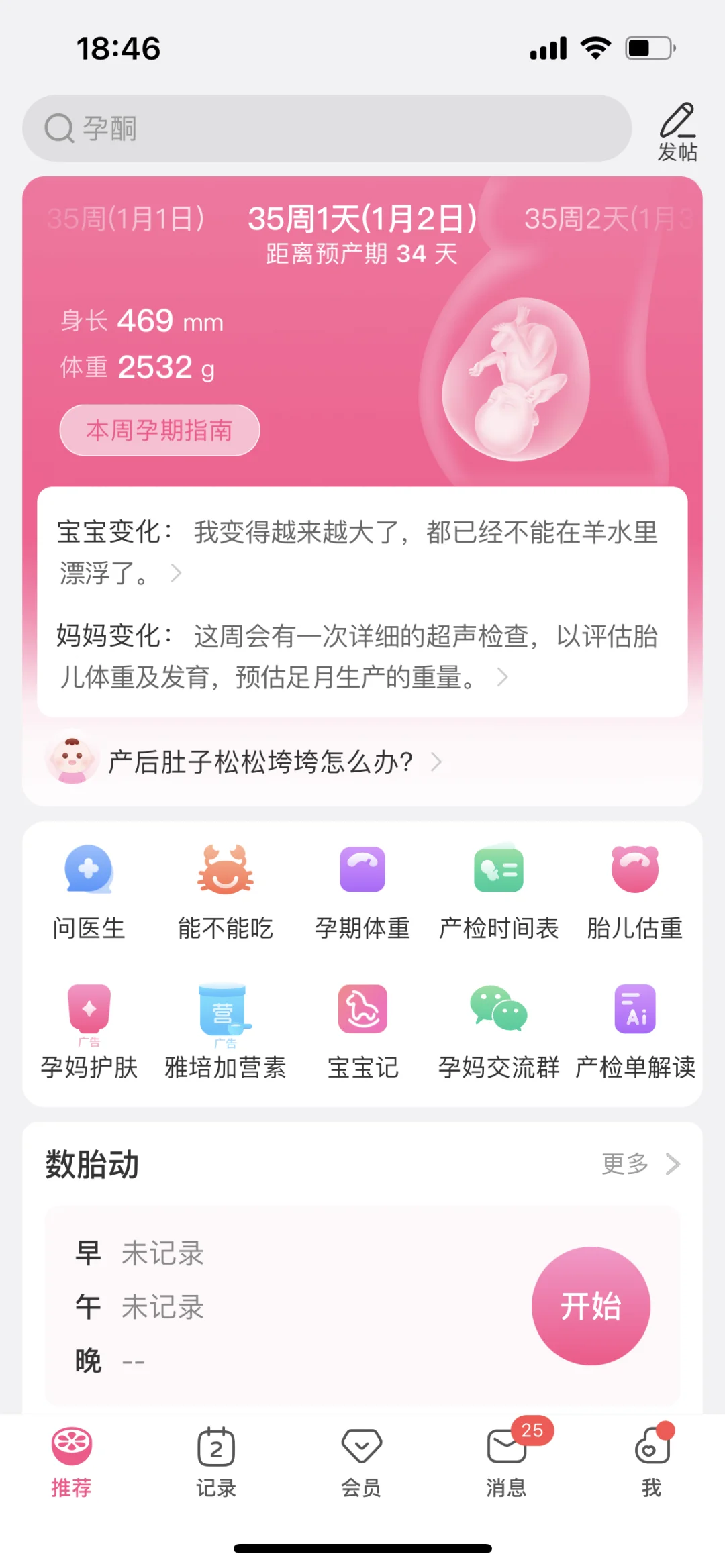Open the 能不能吃 food checker
The height and width of the screenshot is (1568, 725).
point(226,892)
